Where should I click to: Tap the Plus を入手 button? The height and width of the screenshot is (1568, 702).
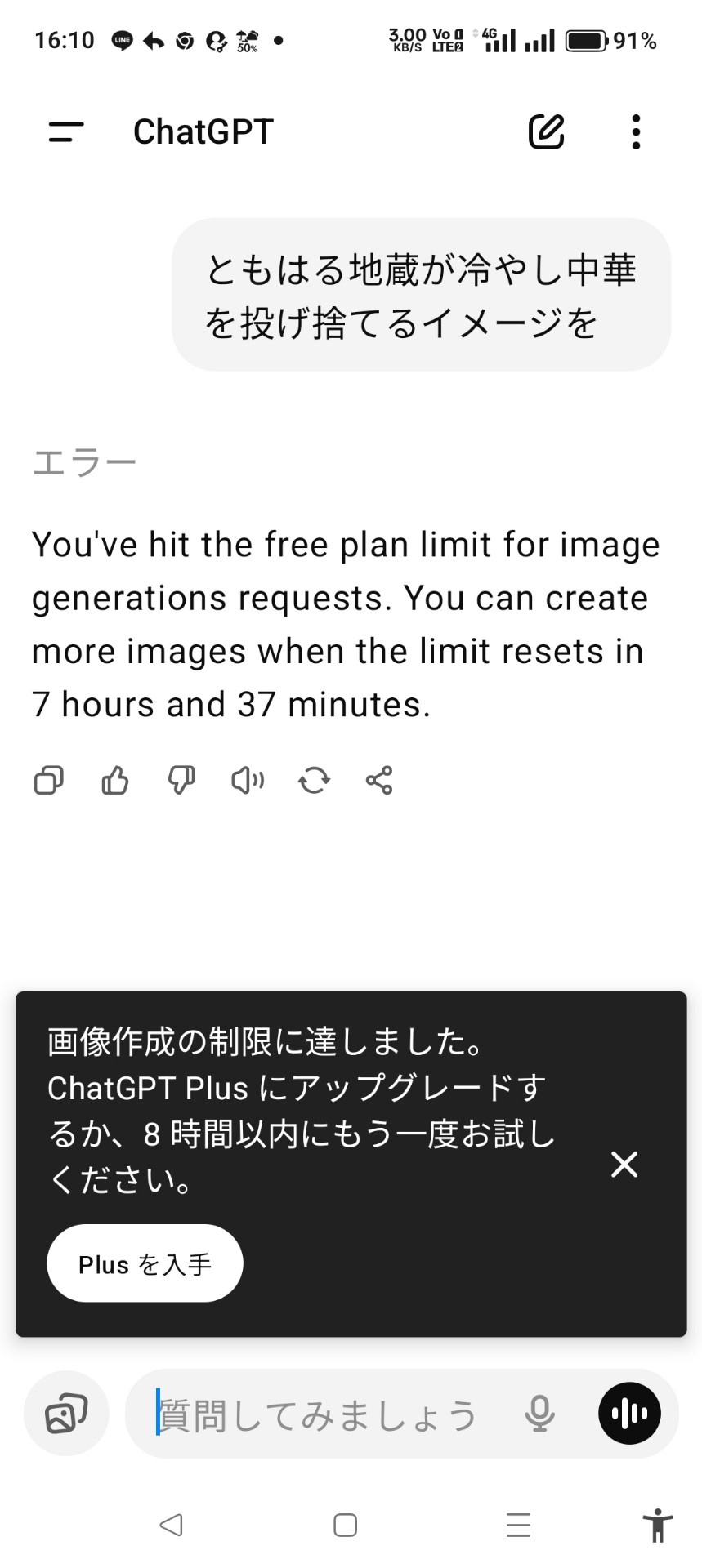click(x=145, y=1263)
